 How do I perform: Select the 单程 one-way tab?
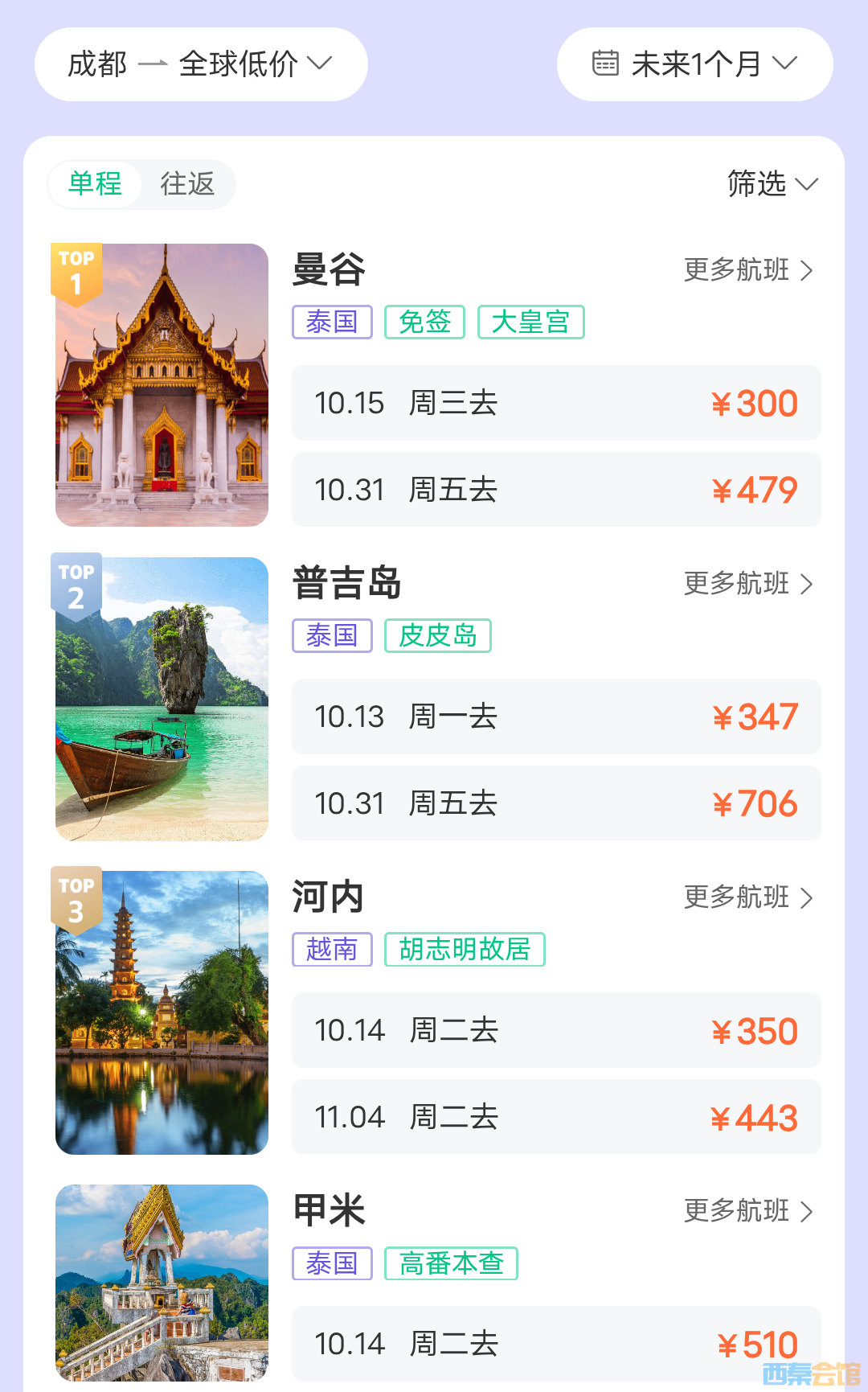(x=95, y=184)
